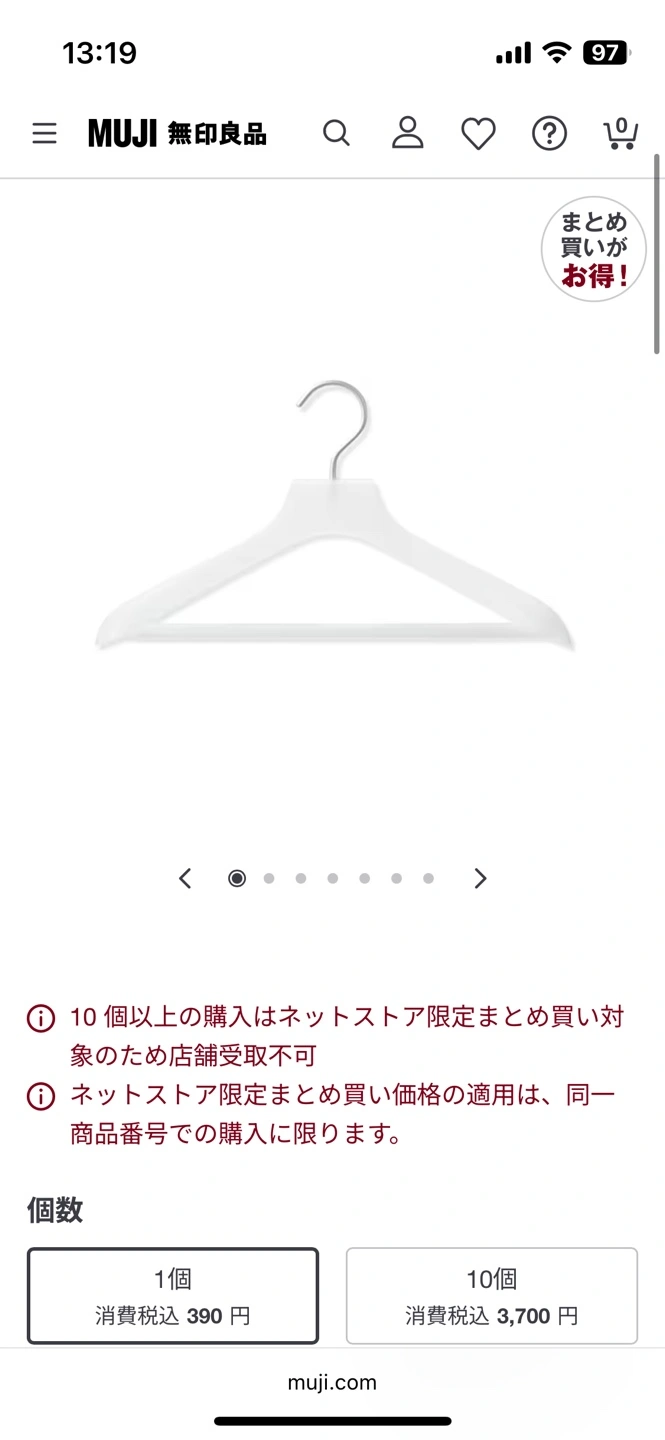665x1440 pixels.
Task: Tap the まとめ買いがお得 badge
Action: (x=594, y=249)
